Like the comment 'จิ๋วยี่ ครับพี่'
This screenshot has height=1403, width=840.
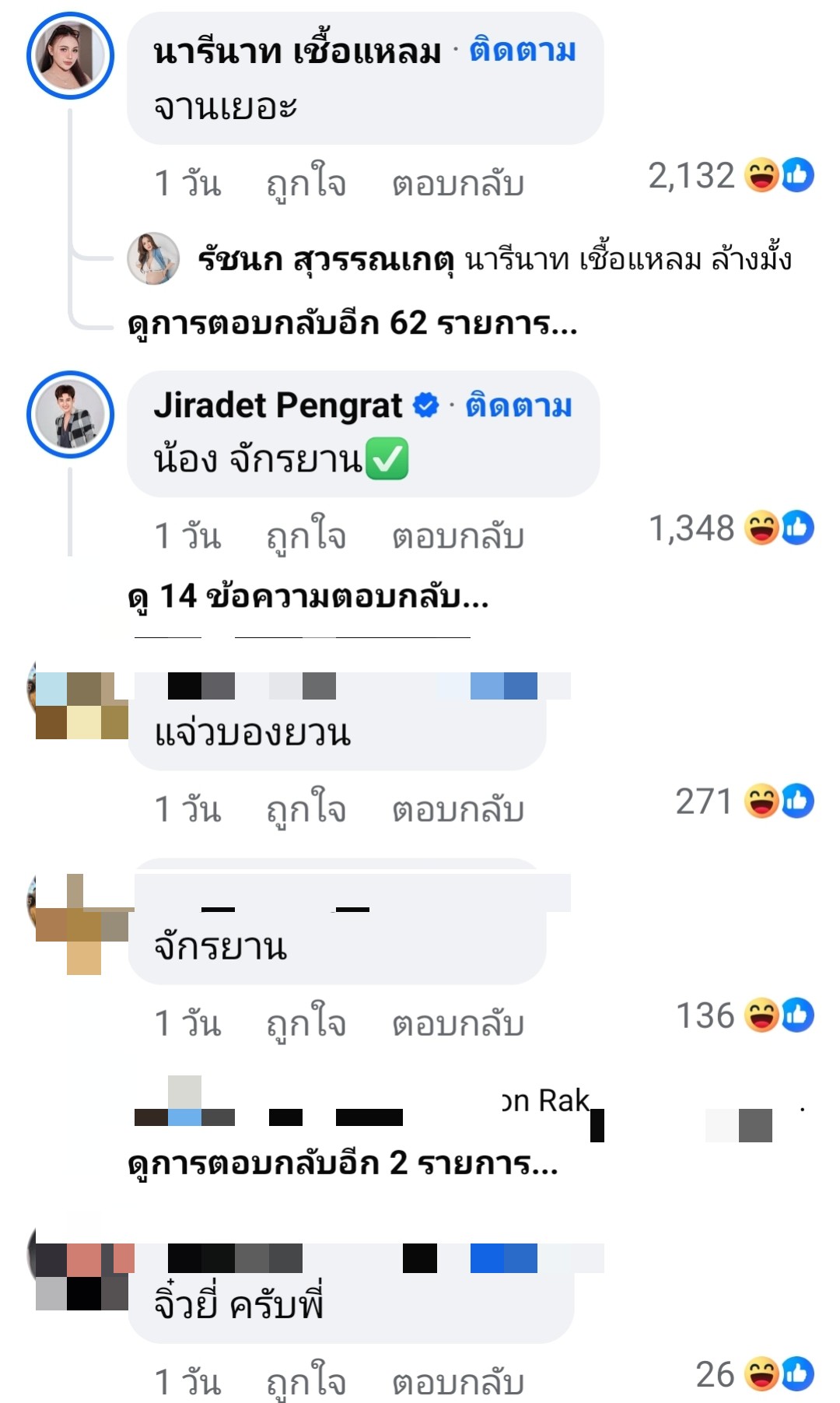tap(306, 1381)
